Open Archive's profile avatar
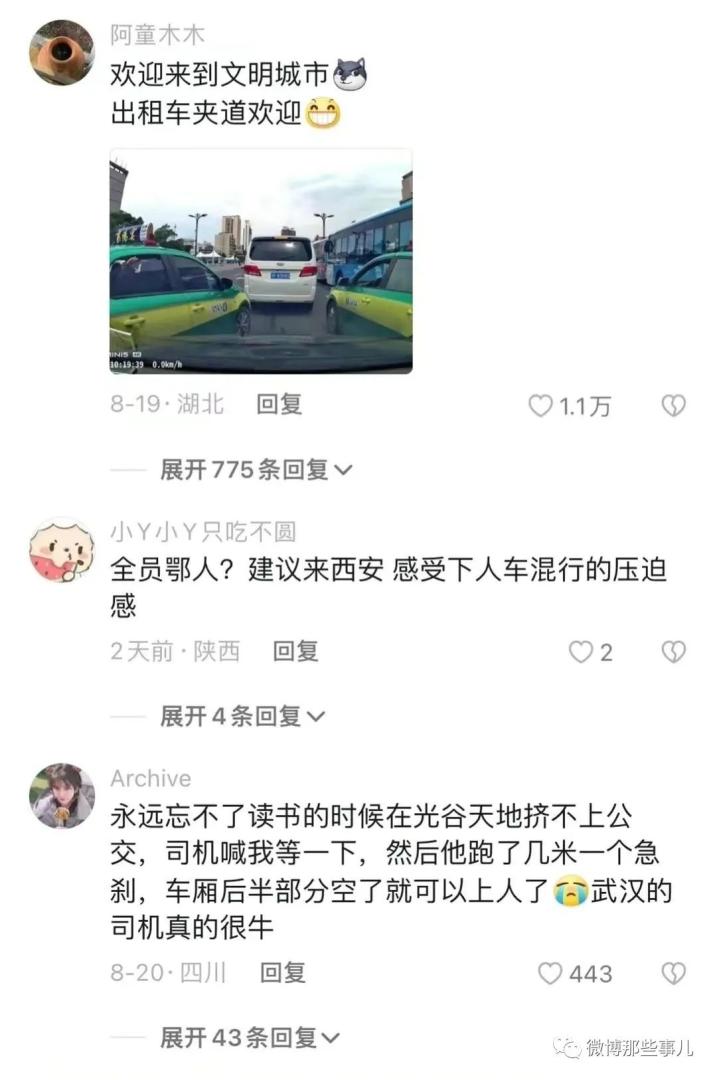 [x=62, y=797]
